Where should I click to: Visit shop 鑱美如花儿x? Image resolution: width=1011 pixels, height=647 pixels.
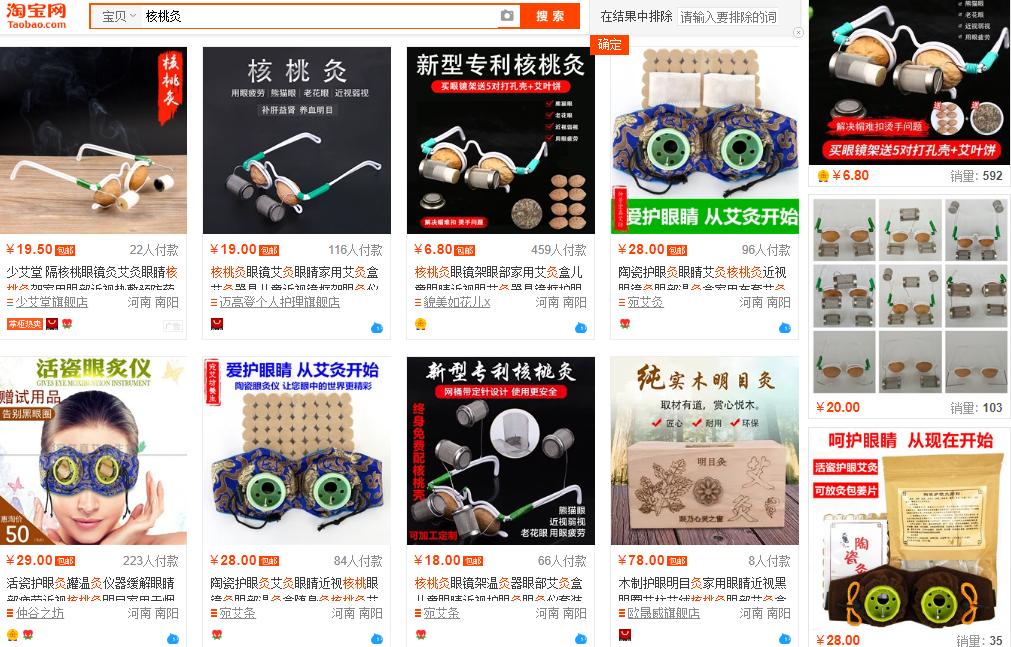[x=456, y=302]
